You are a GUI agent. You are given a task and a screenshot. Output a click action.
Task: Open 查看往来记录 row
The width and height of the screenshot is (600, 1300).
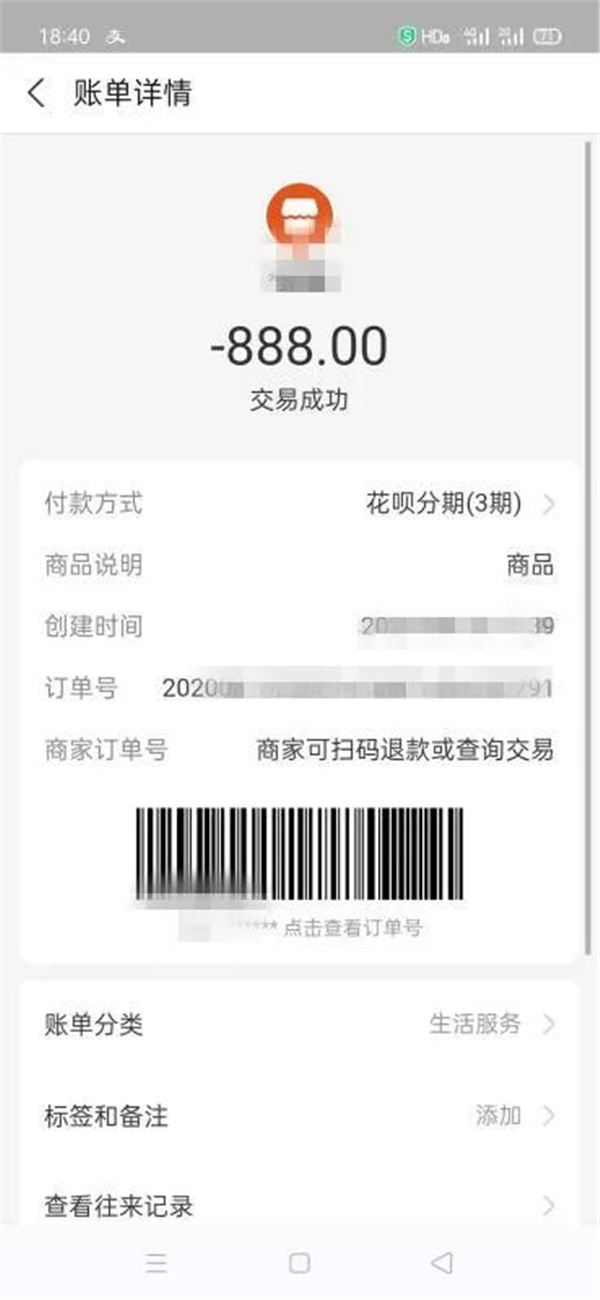click(300, 1205)
